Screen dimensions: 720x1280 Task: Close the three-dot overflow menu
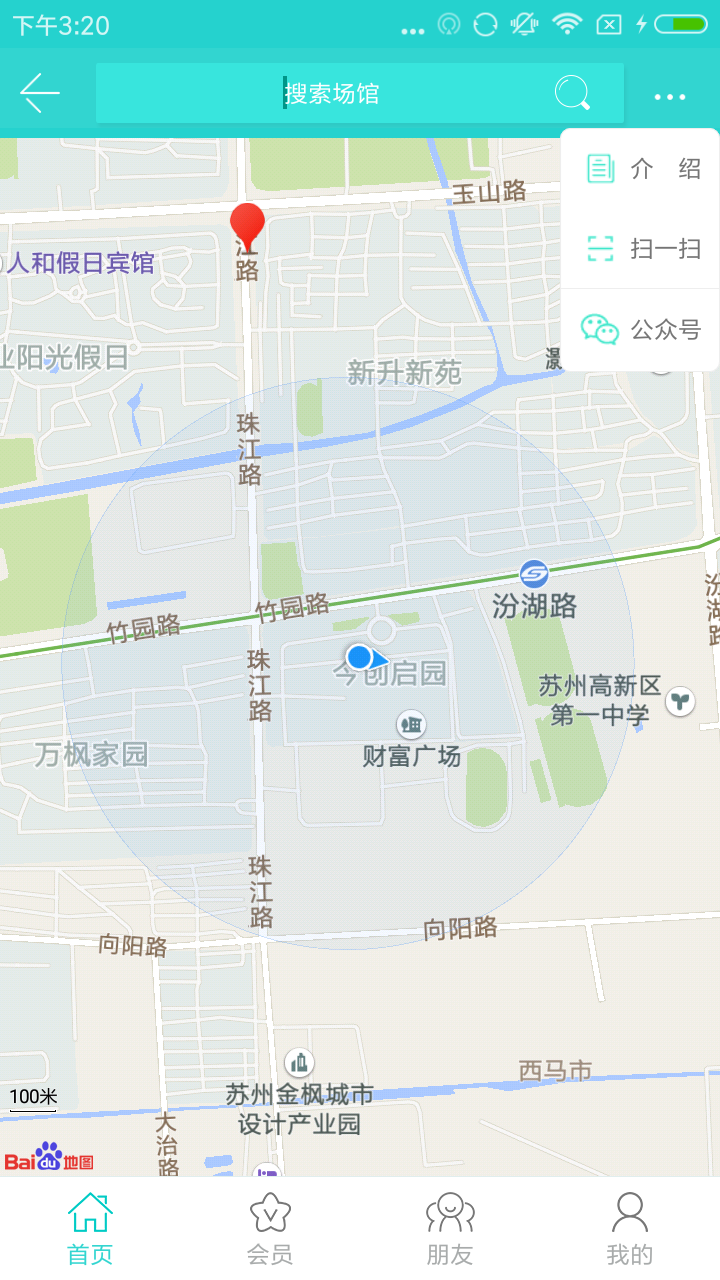click(670, 97)
